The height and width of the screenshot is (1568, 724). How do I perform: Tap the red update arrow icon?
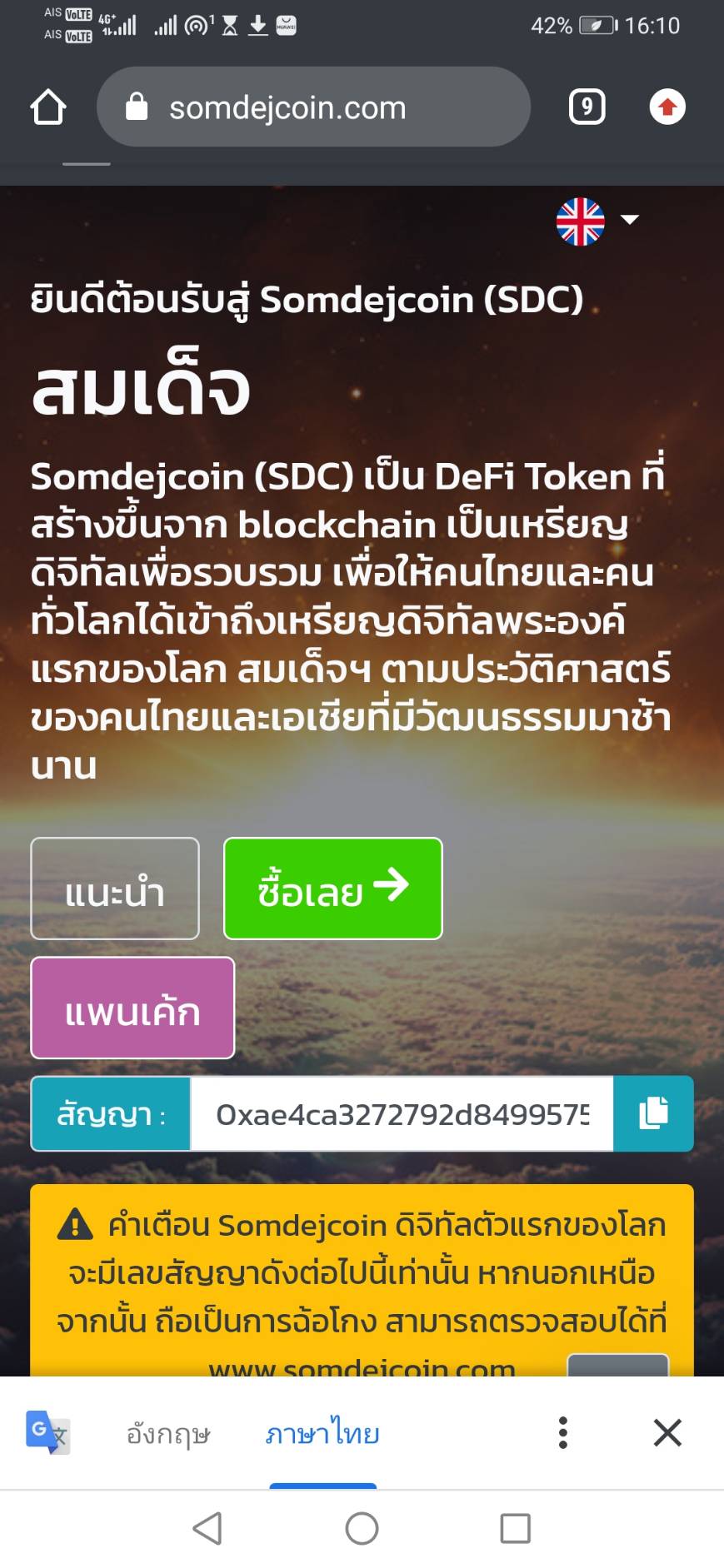(x=667, y=107)
